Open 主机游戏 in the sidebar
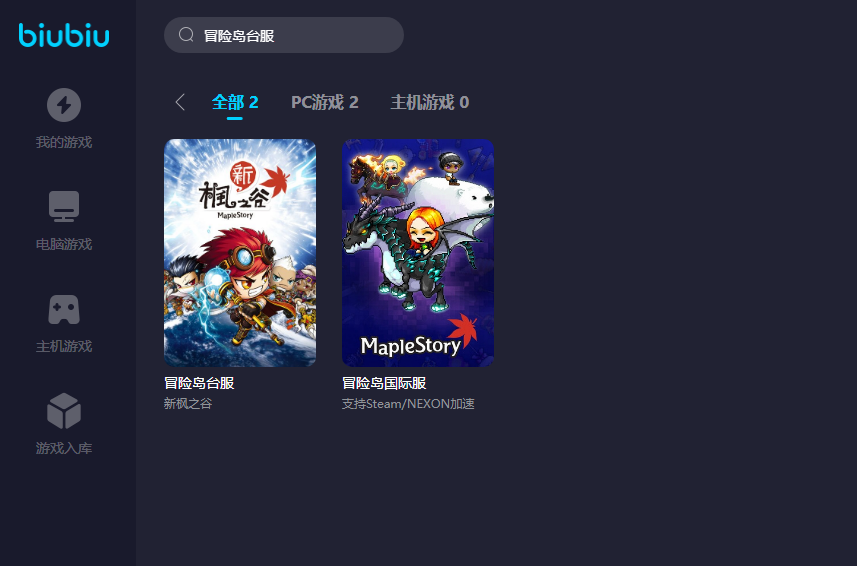The image size is (857, 566). [64, 322]
